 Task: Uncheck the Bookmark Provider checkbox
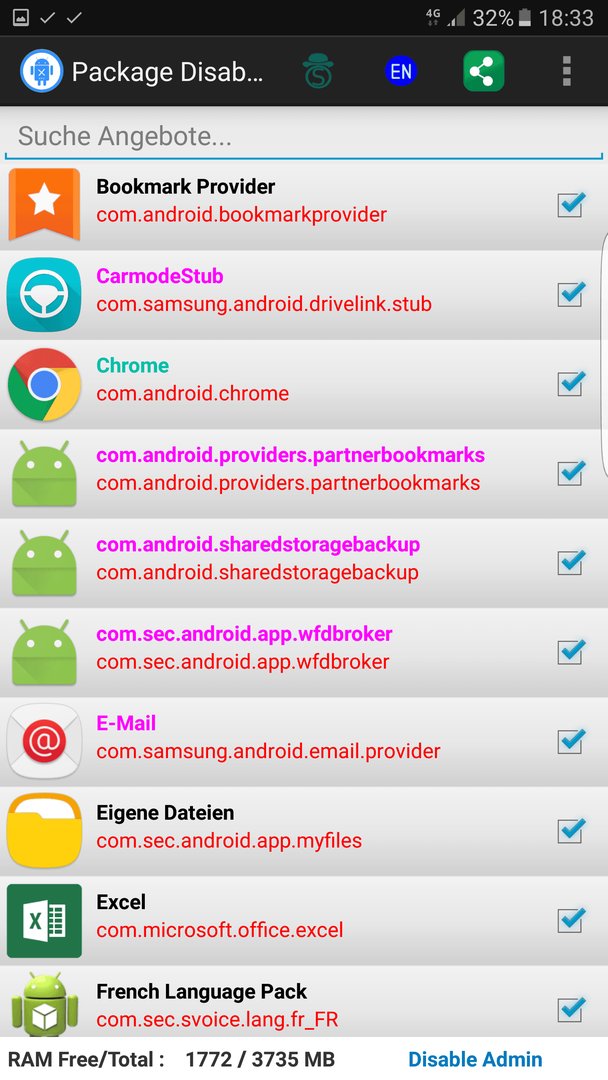571,205
